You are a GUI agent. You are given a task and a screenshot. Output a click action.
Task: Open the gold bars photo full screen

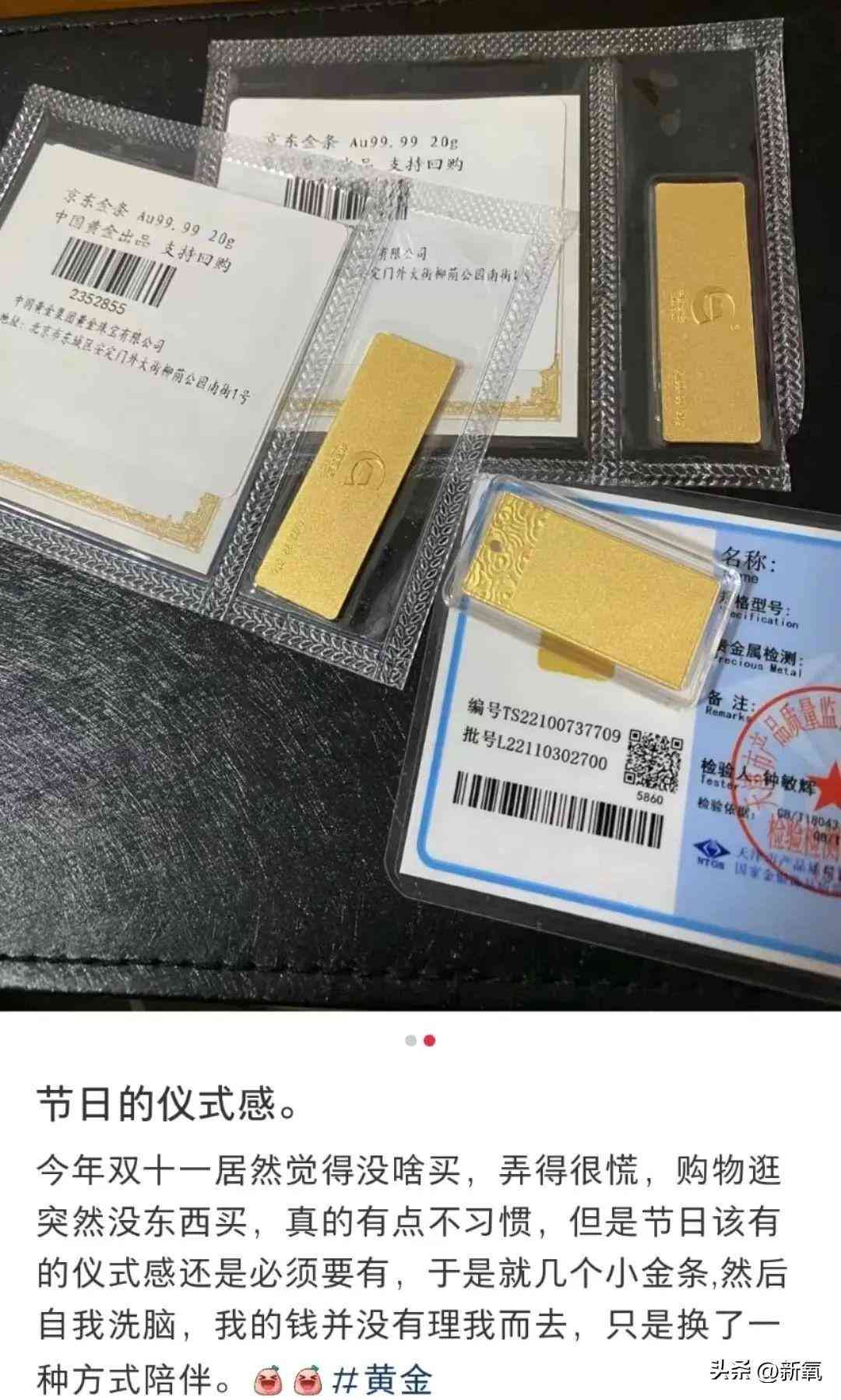[420, 506]
